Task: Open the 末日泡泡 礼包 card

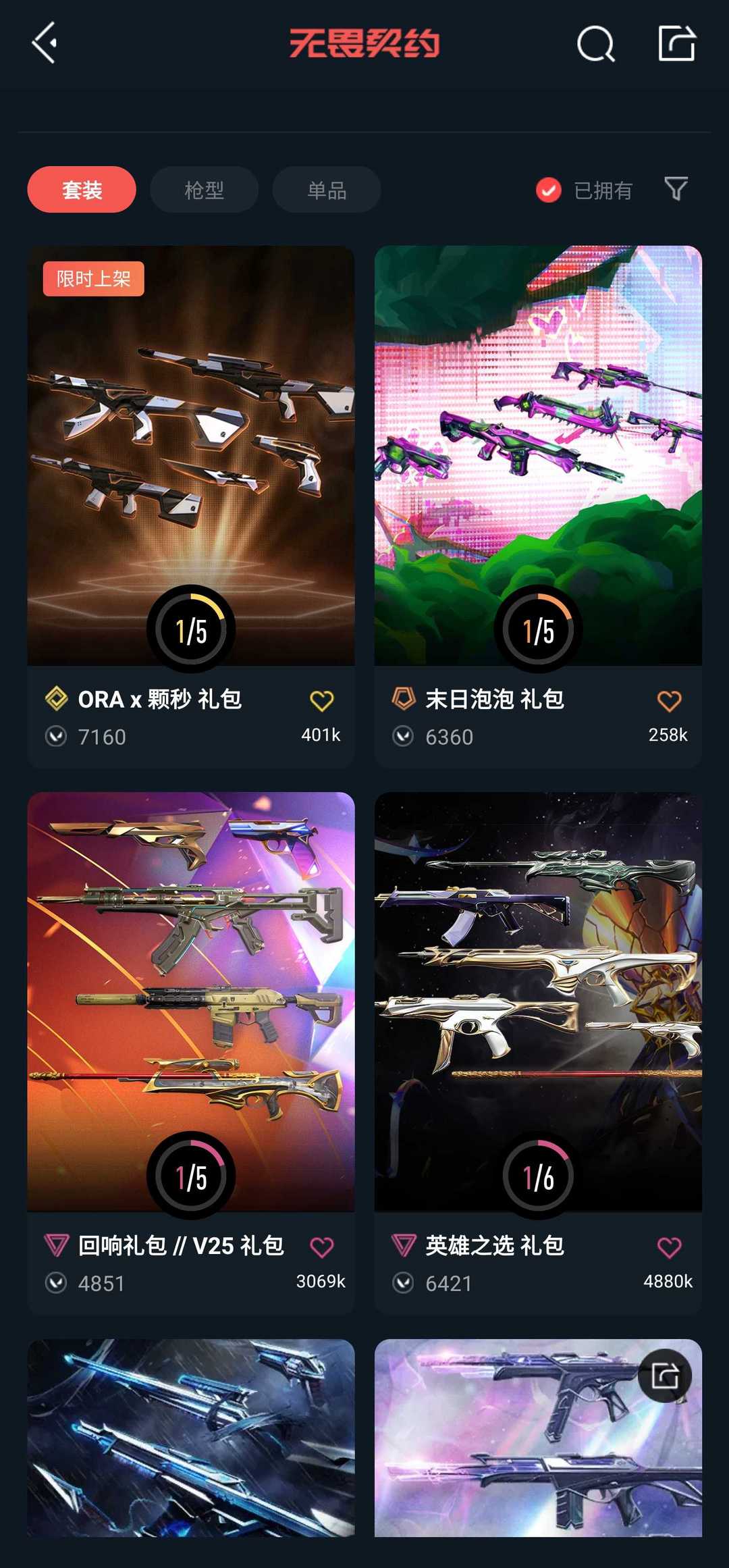Action: (538, 506)
